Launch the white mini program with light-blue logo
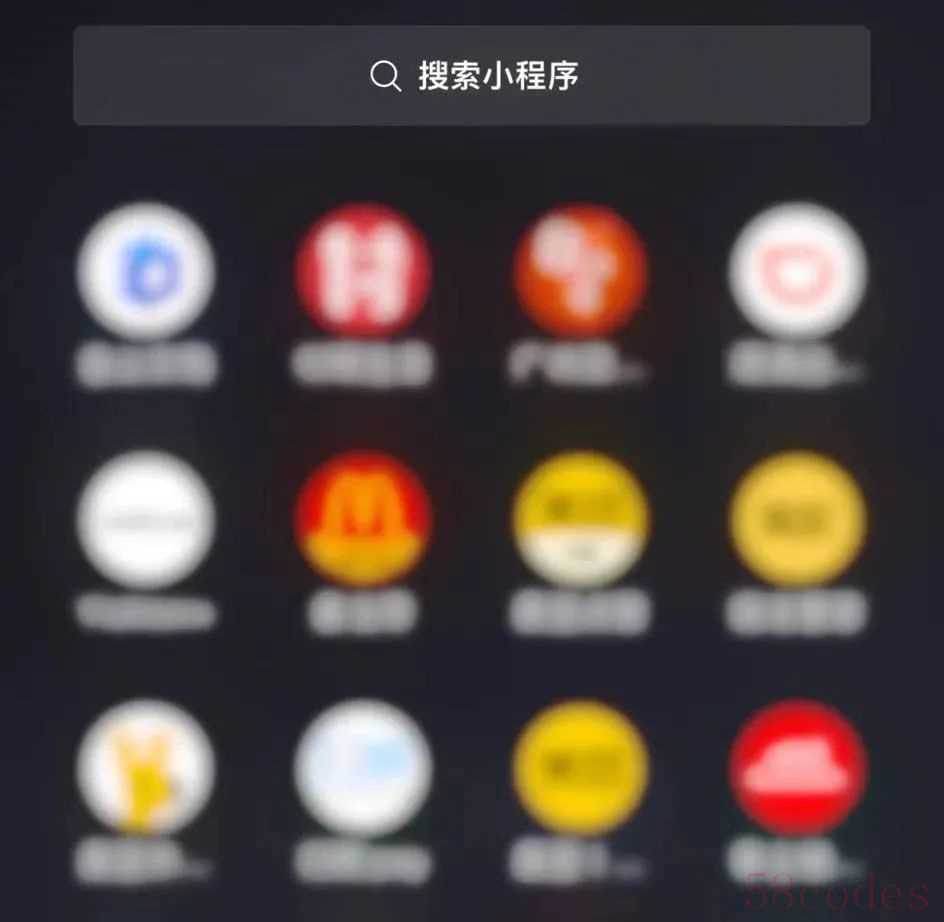 (x=363, y=768)
